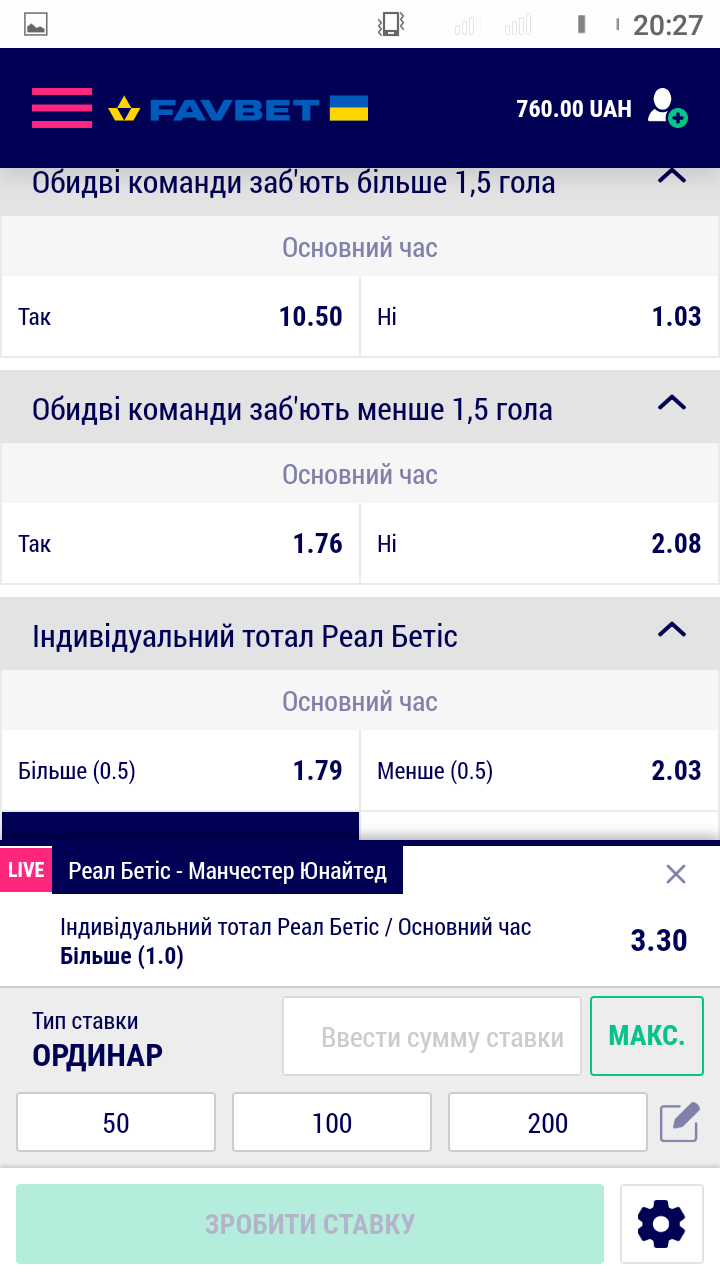Viewport: 720px width, 1280px height.
Task: Choose 'Більше (0.5)' at odds 1.79
Action: 180,771
